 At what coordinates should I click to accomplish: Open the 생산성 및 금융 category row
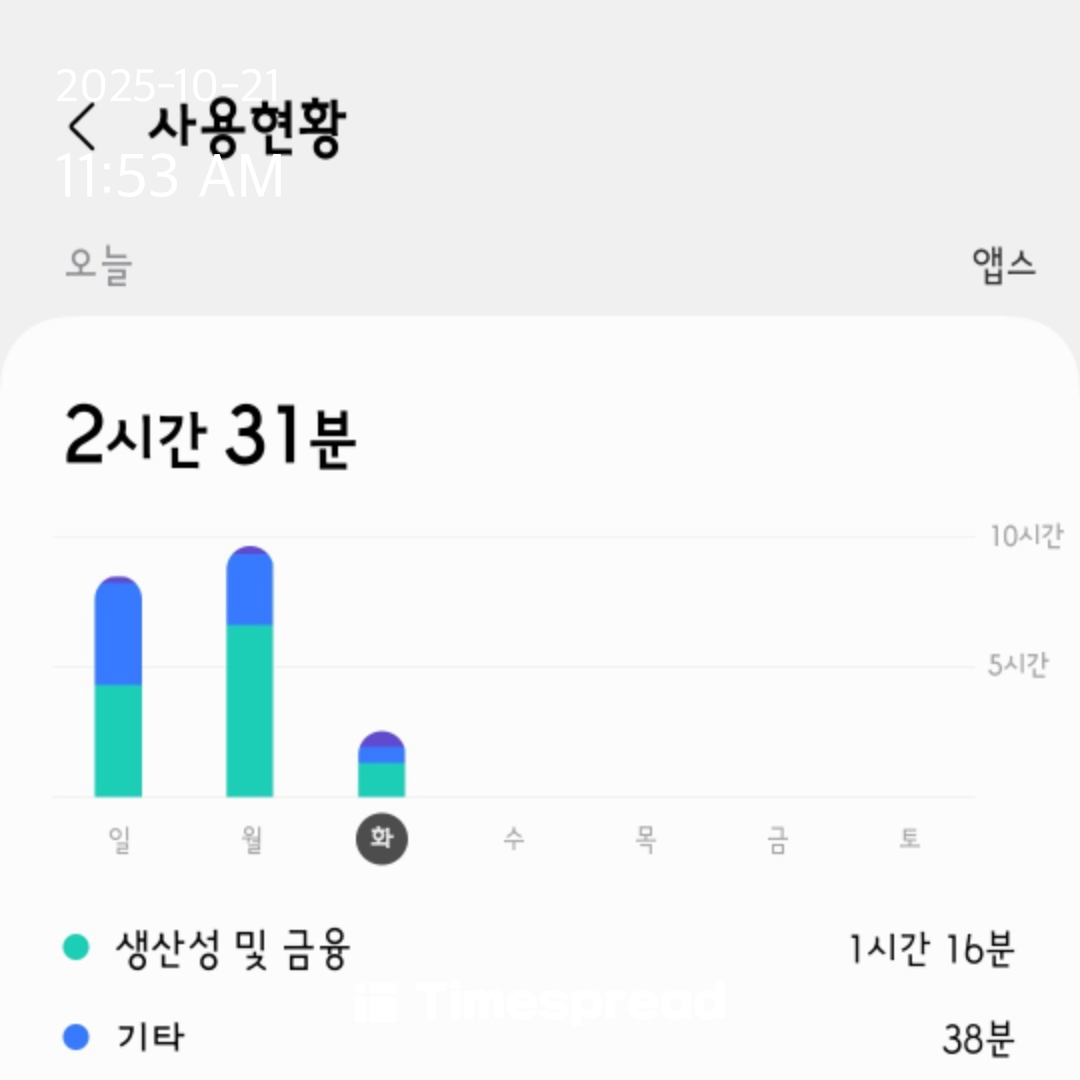coord(540,948)
